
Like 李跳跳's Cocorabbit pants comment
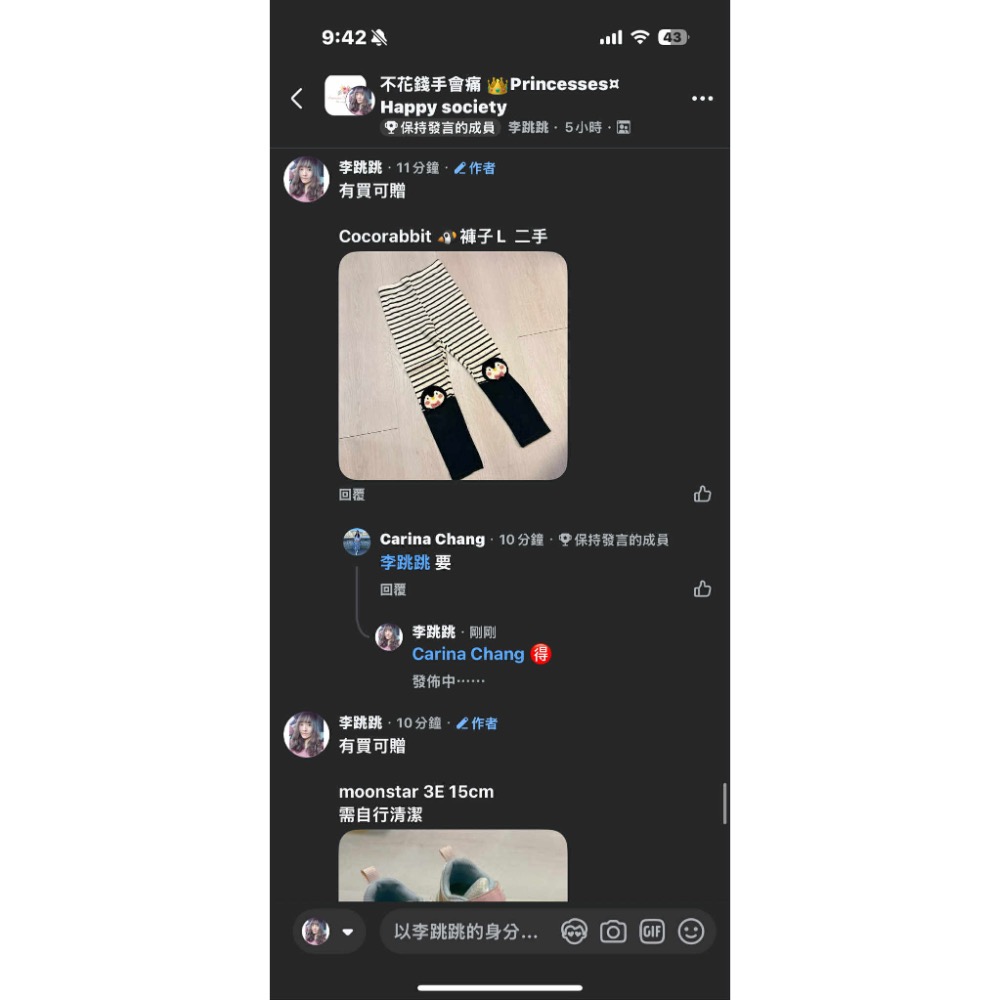click(x=702, y=494)
